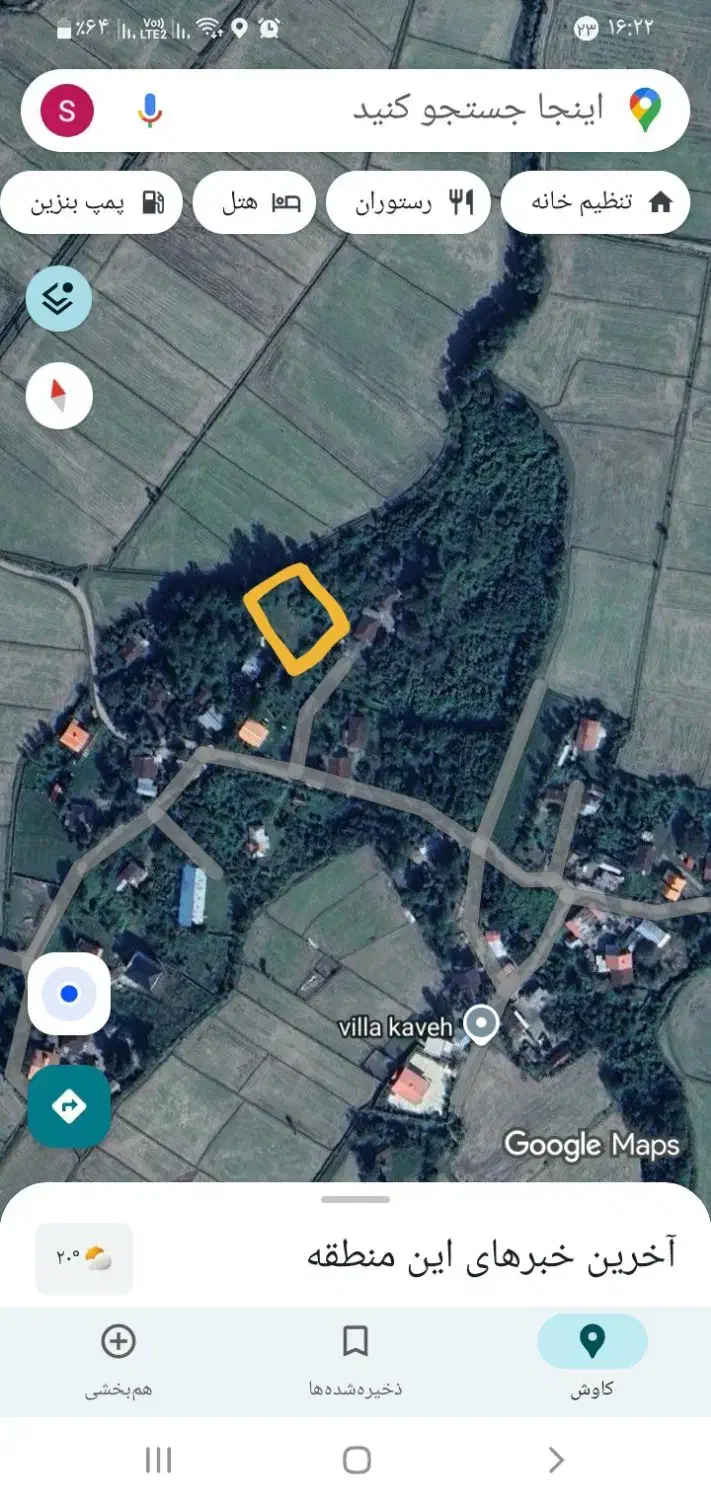Viewport: 711px width, 1500px height.
Task: Open the directions button
Action: [x=69, y=1106]
